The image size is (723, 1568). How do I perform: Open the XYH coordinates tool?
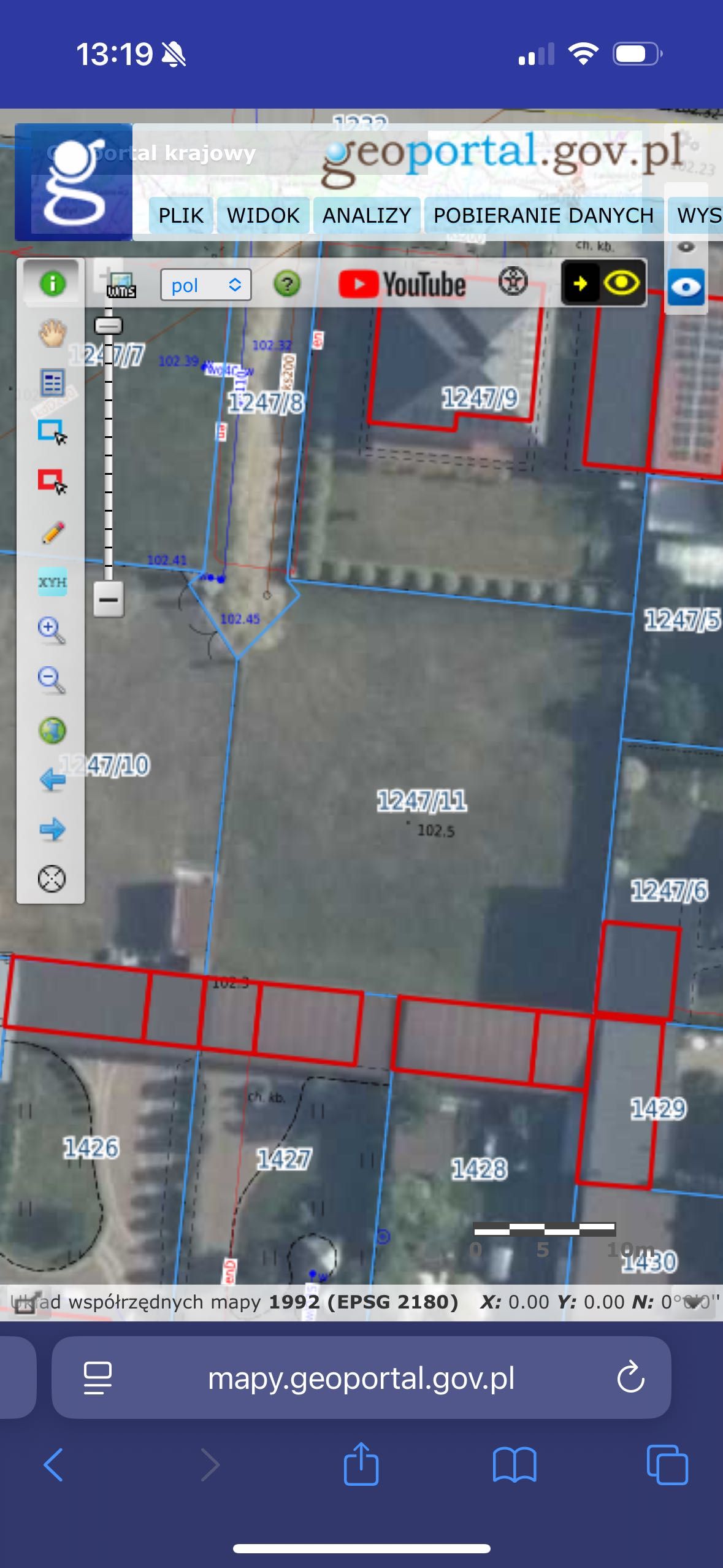(52, 582)
